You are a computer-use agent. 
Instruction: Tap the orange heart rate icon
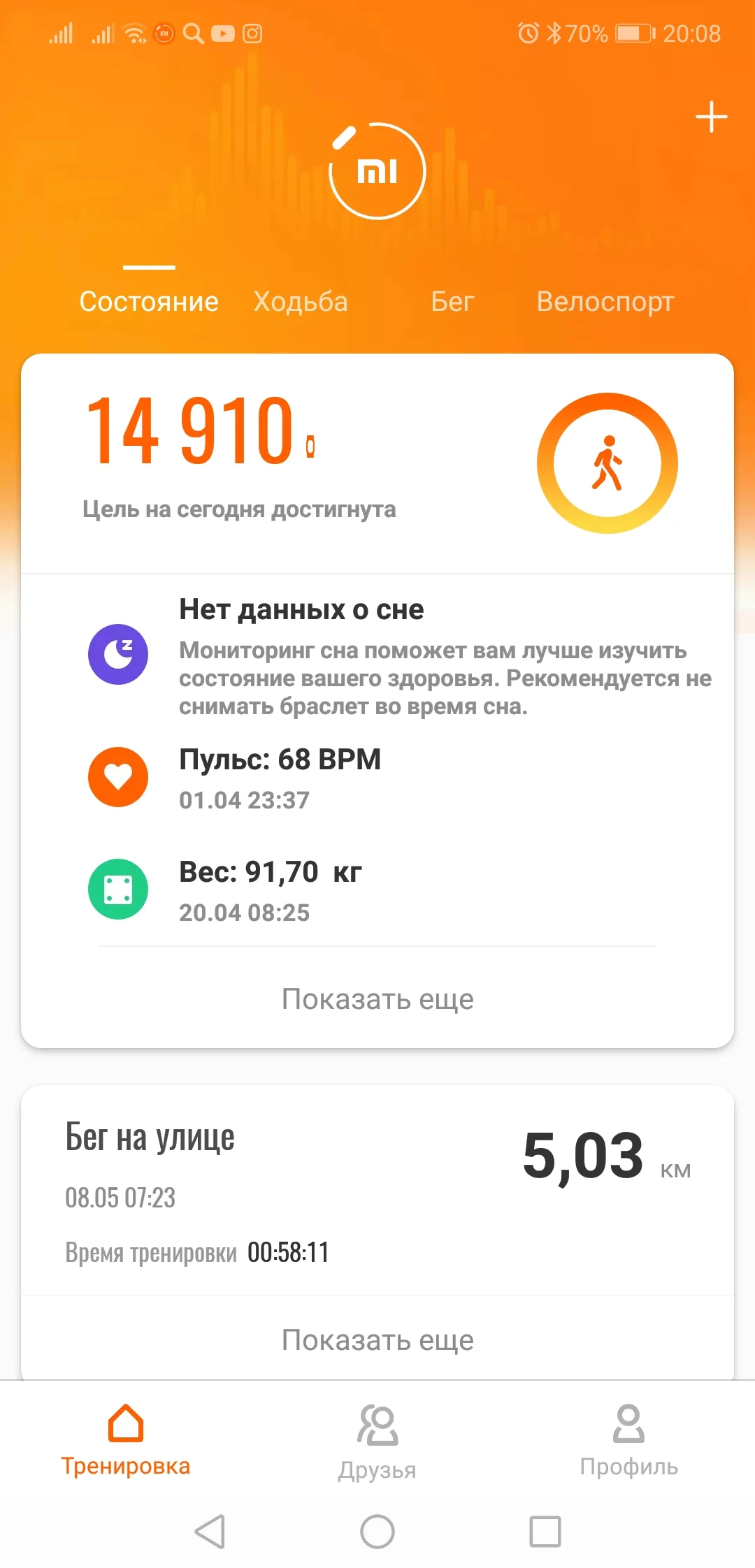[119, 777]
